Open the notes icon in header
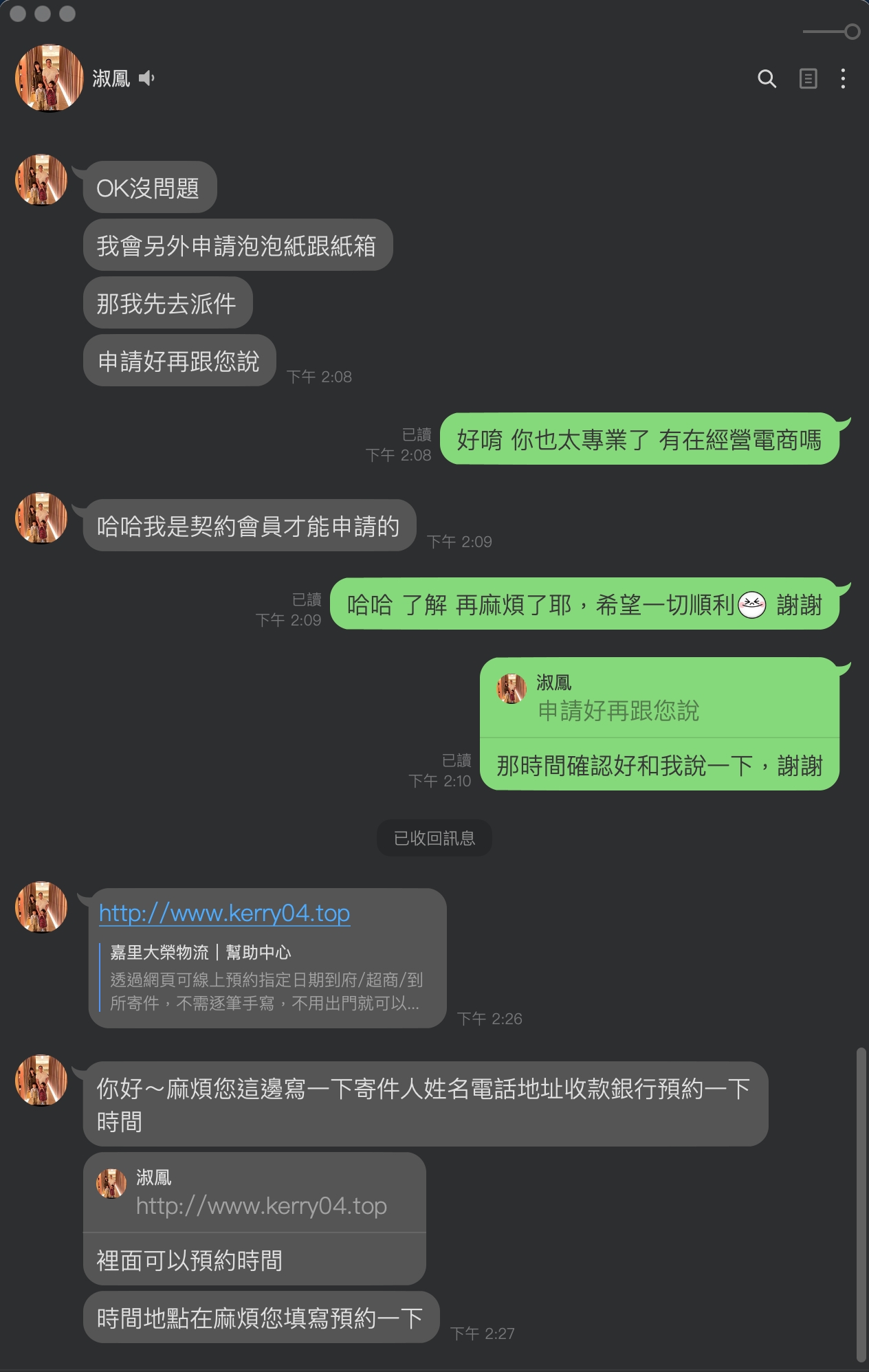The width and height of the screenshot is (869, 1372). 808,79
